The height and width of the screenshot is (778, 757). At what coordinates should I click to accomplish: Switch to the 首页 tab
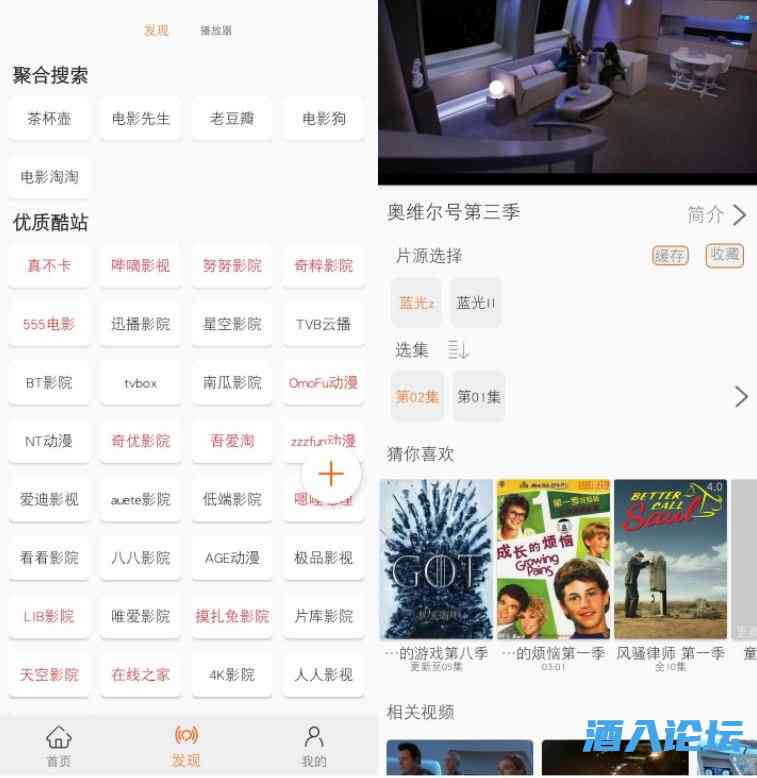tap(59, 746)
